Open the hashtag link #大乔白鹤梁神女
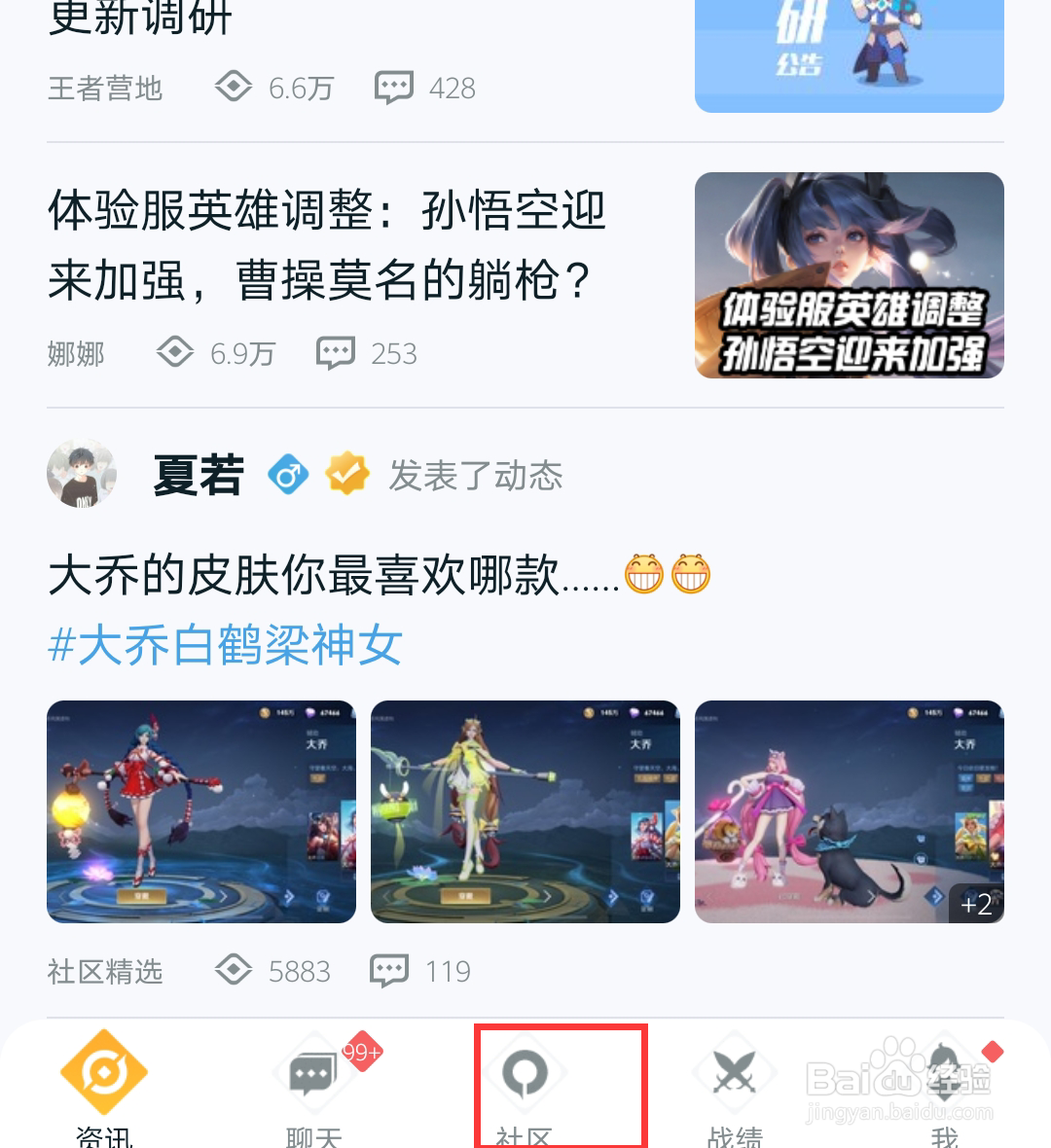The height and width of the screenshot is (1148, 1051). (x=225, y=645)
